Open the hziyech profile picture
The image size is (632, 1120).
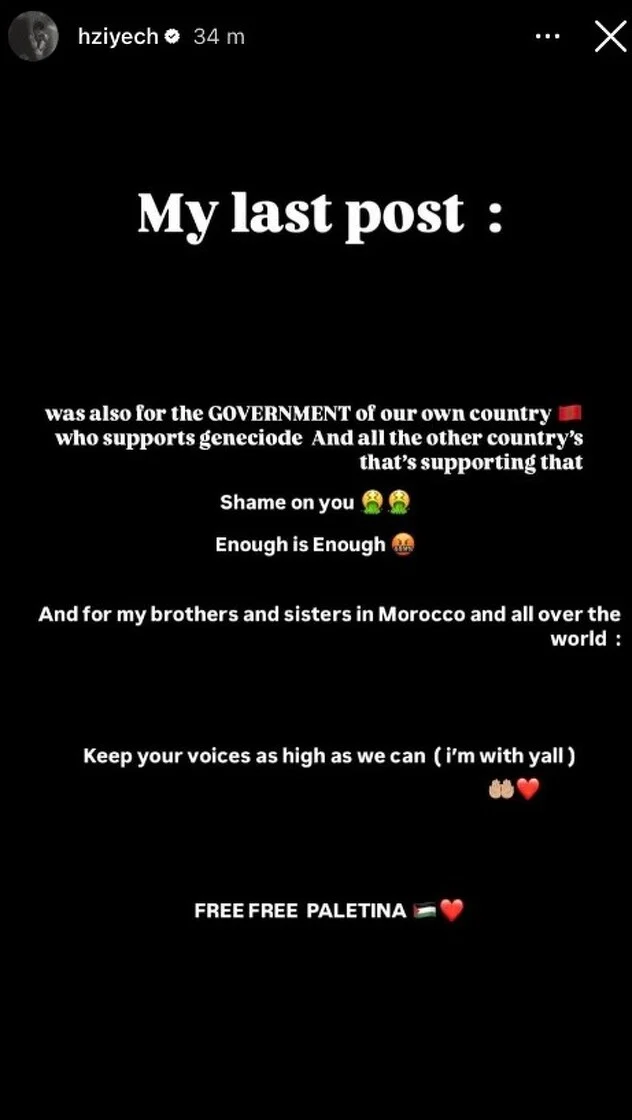click(x=33, y=36)
